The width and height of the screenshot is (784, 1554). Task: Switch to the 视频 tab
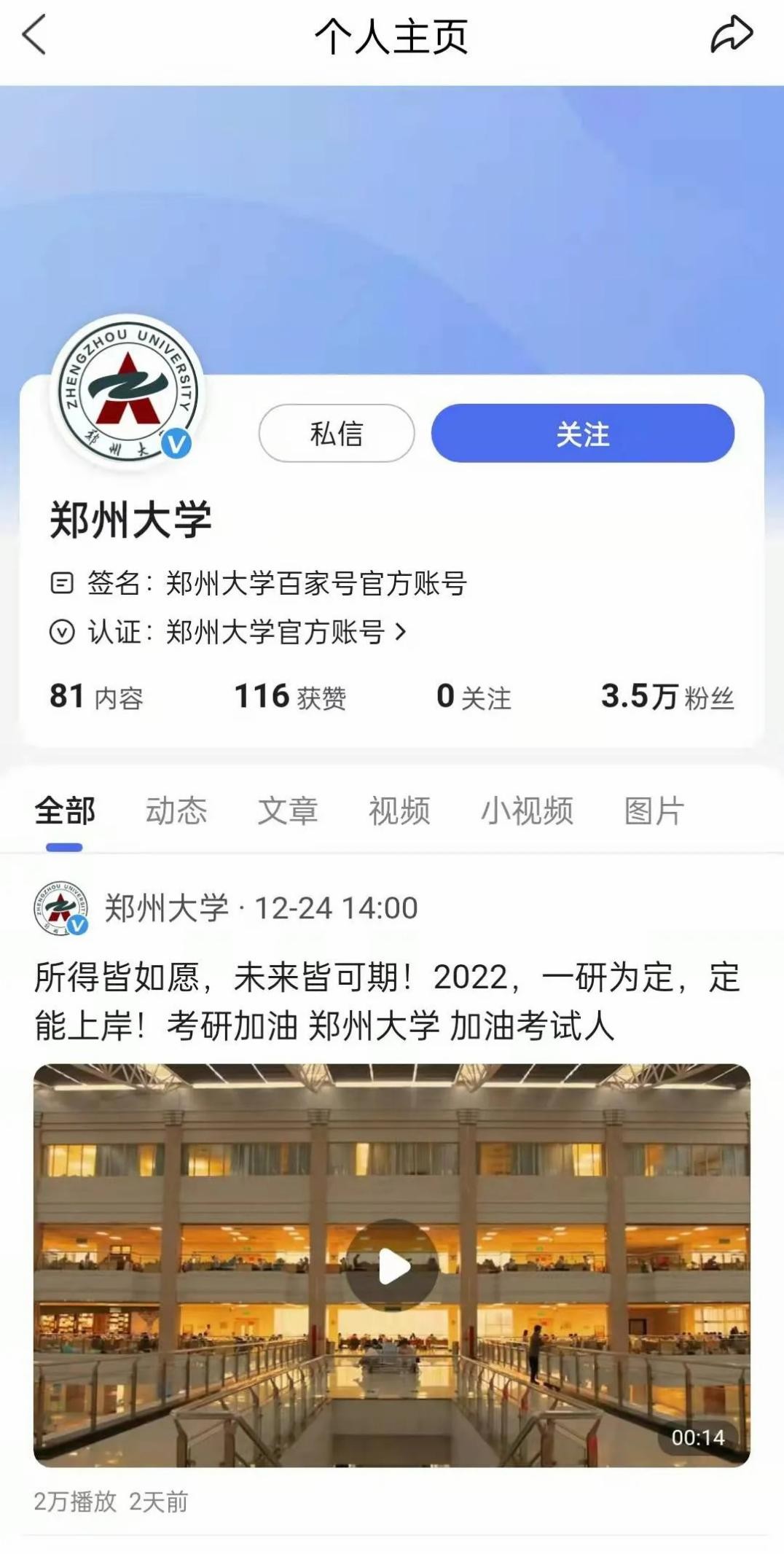click(399, 809)
